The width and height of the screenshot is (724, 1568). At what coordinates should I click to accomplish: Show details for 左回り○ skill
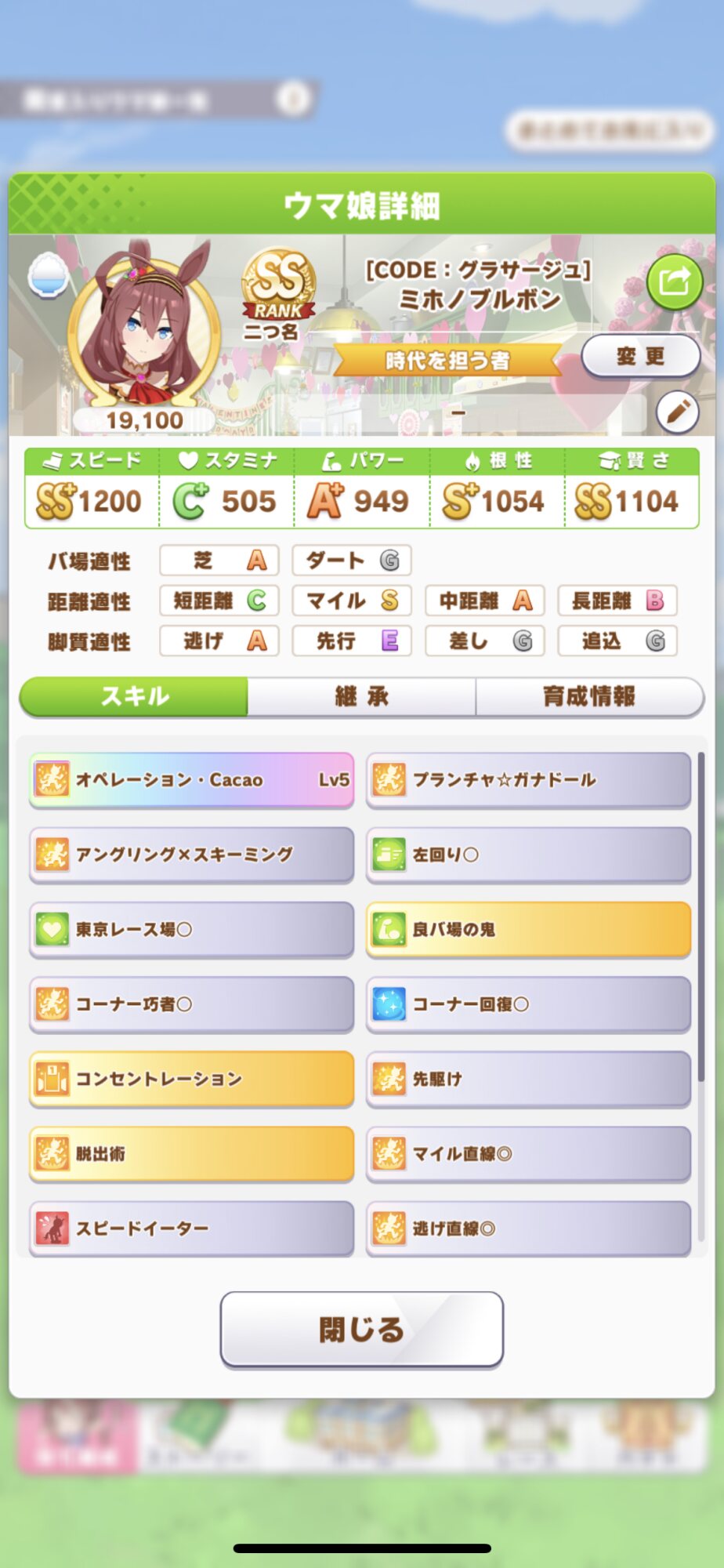click(x=528, y=855)
